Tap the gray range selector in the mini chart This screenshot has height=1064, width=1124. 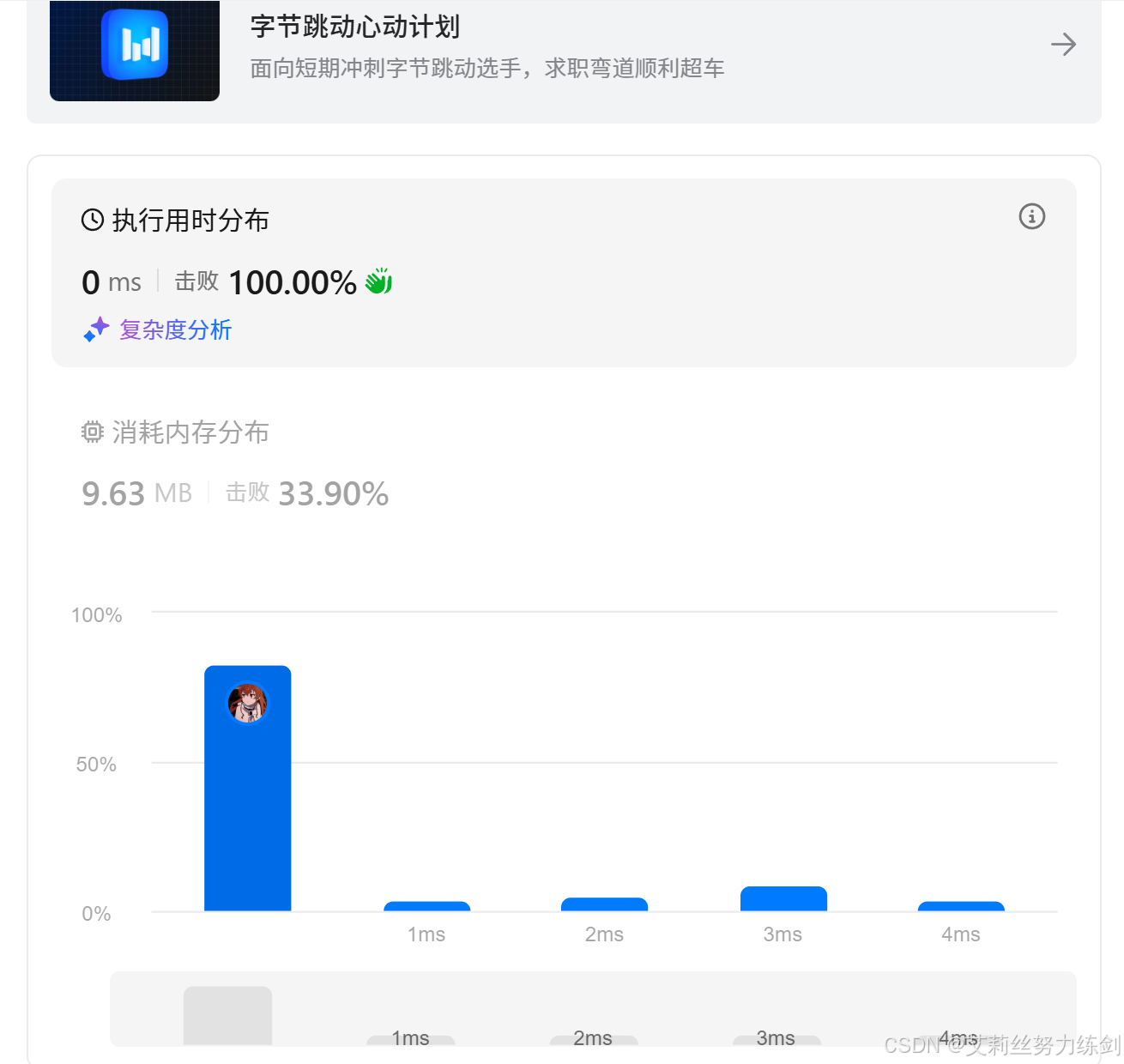(227, 1016)
